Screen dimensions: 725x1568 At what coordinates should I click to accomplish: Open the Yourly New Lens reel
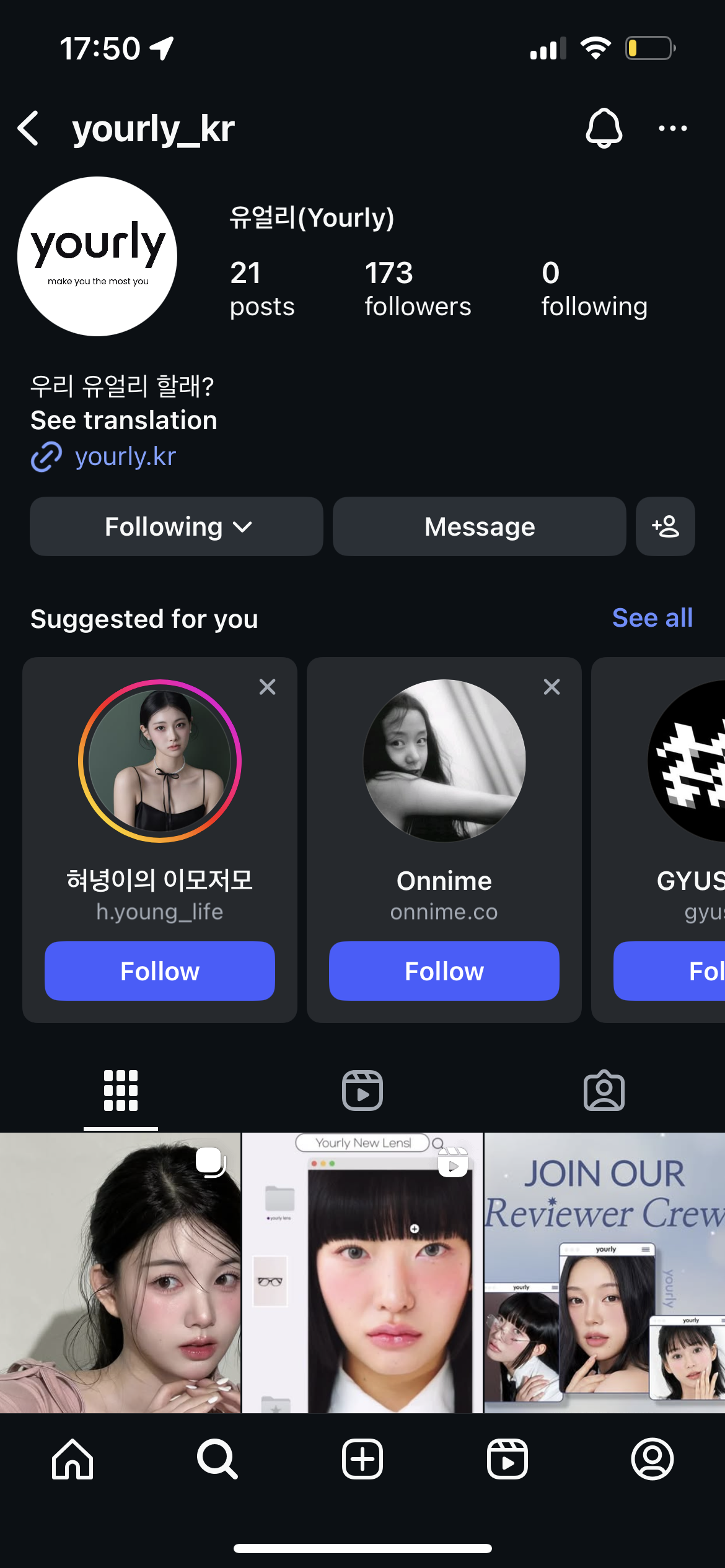click(x=362, y=1273)
